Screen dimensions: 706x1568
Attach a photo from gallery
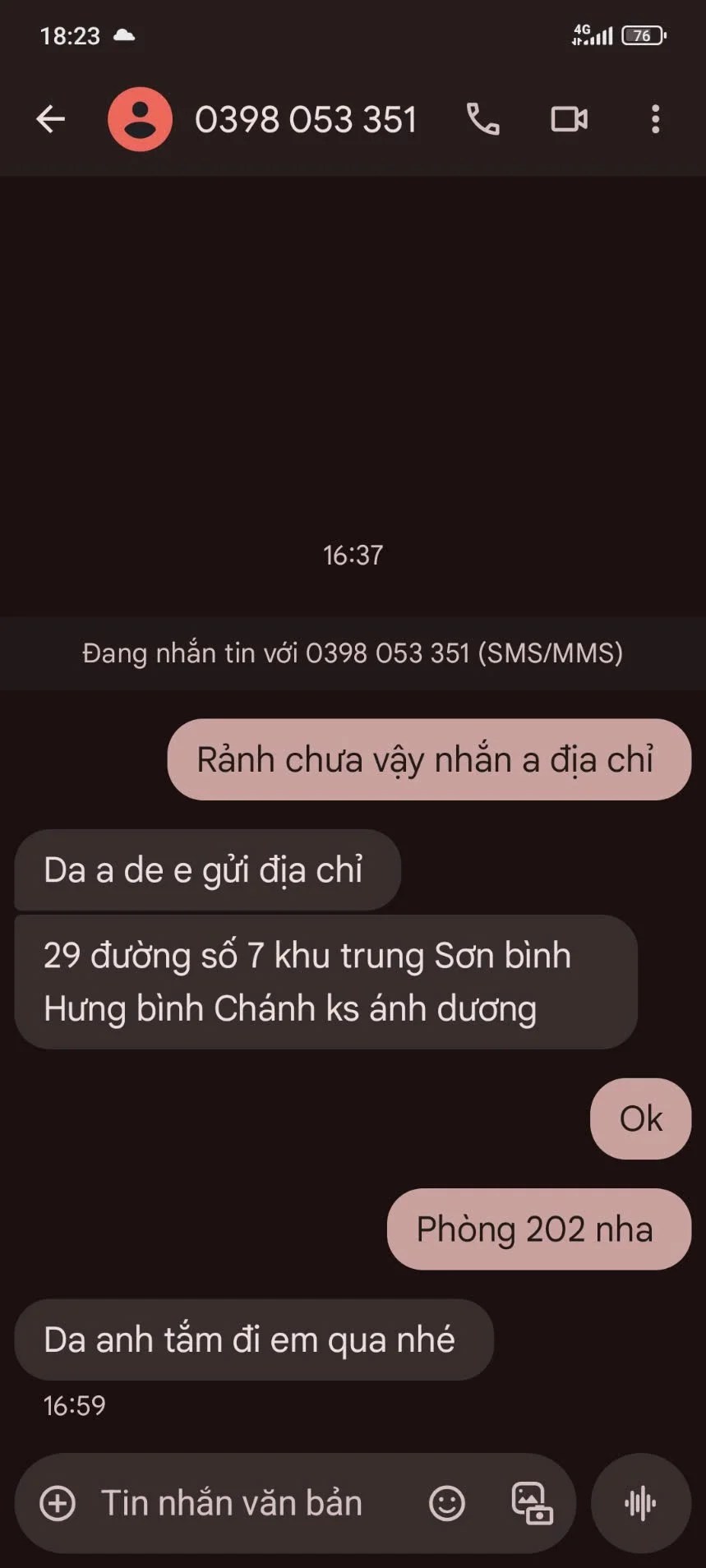click(532, 1503)
